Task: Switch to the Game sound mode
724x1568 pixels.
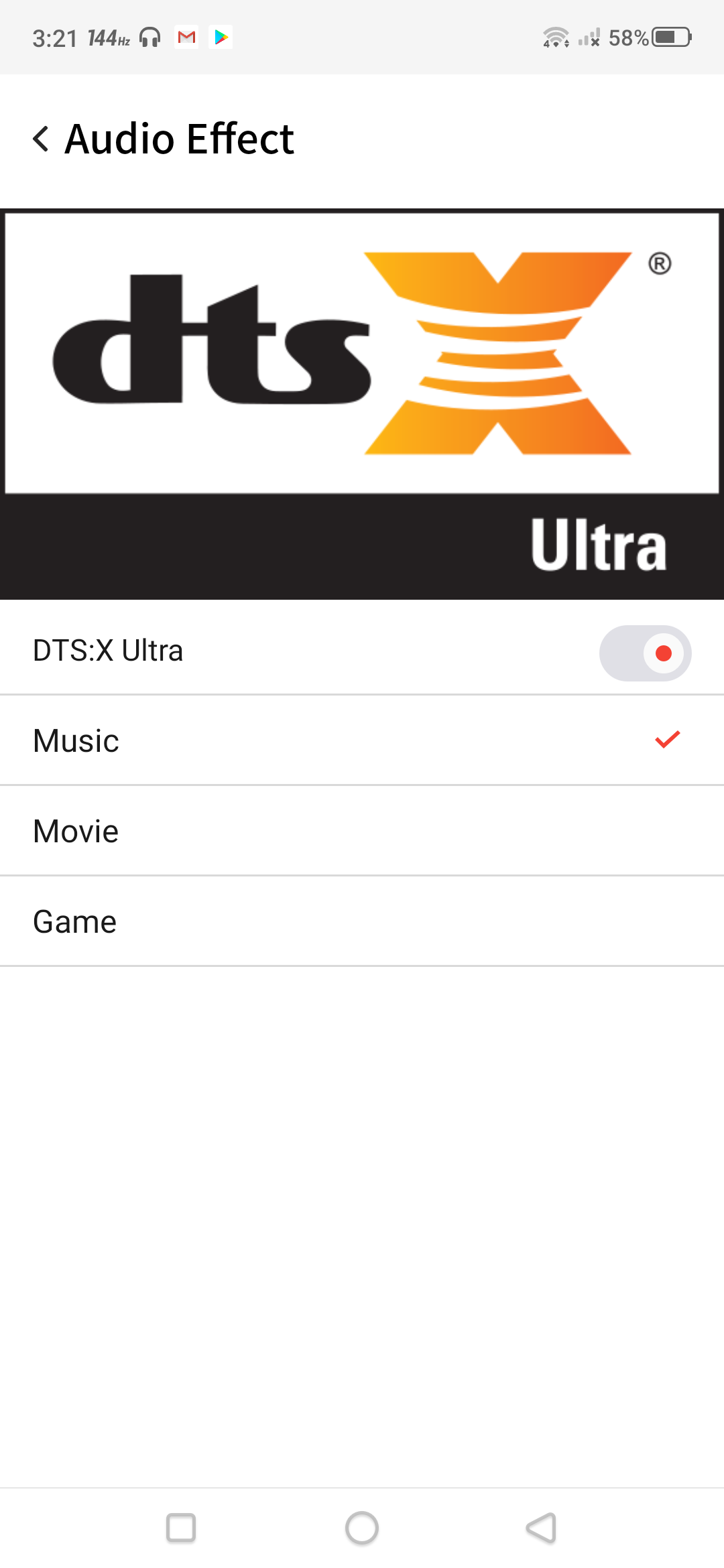Action: [362, 921]
